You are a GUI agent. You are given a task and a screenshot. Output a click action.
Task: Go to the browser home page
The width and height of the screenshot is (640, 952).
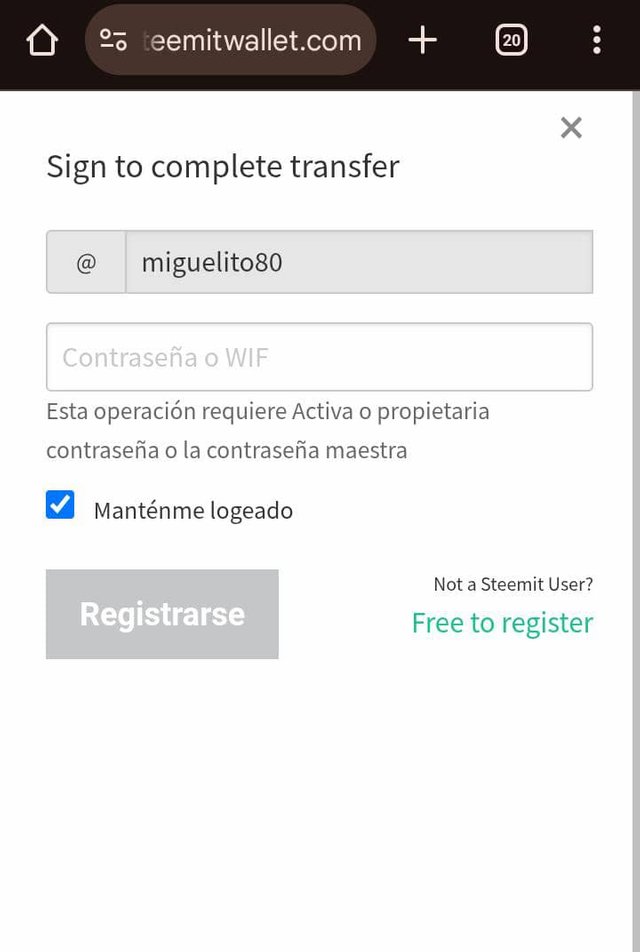click(x=42, y=41)
